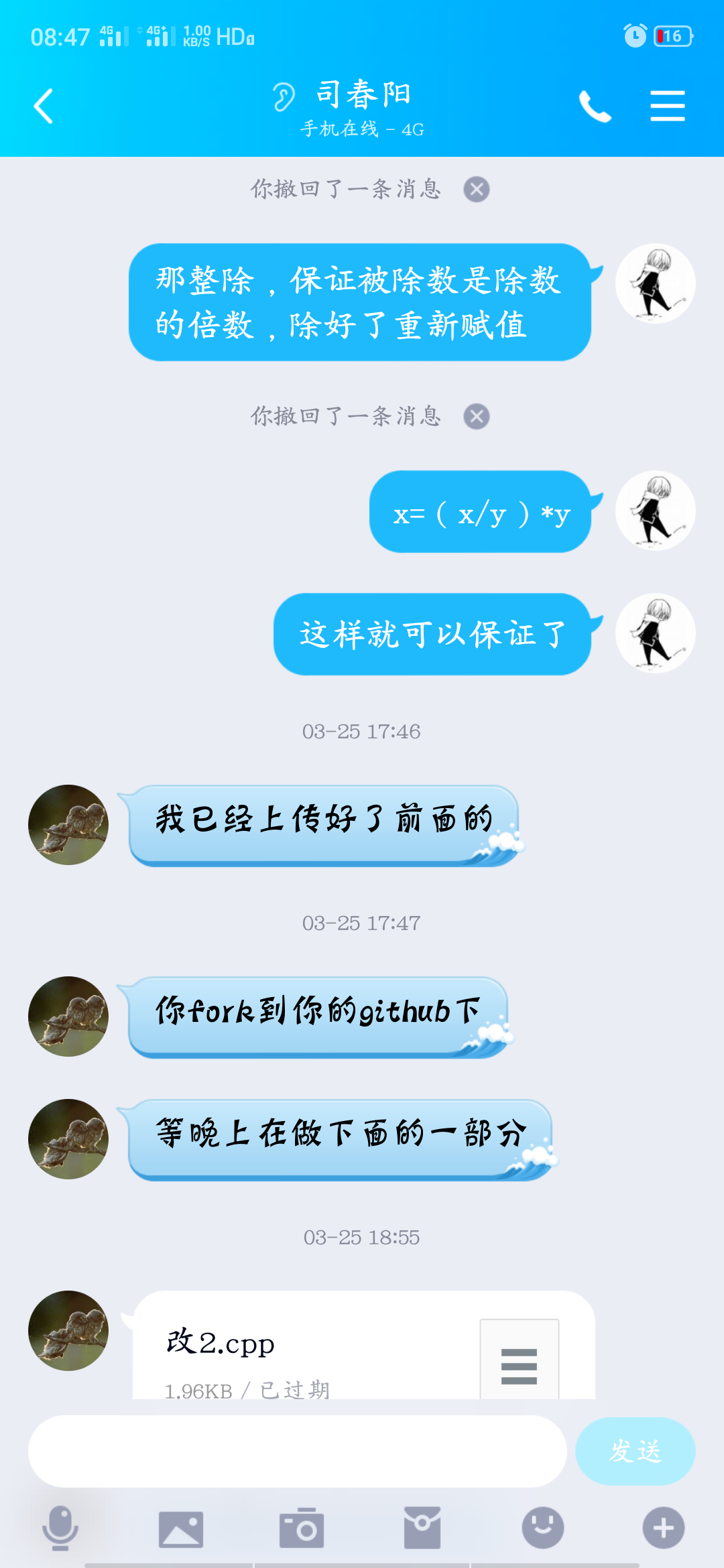View 司春阳's profile via owl avatar
724x1568 pixels.
[68, 825]
